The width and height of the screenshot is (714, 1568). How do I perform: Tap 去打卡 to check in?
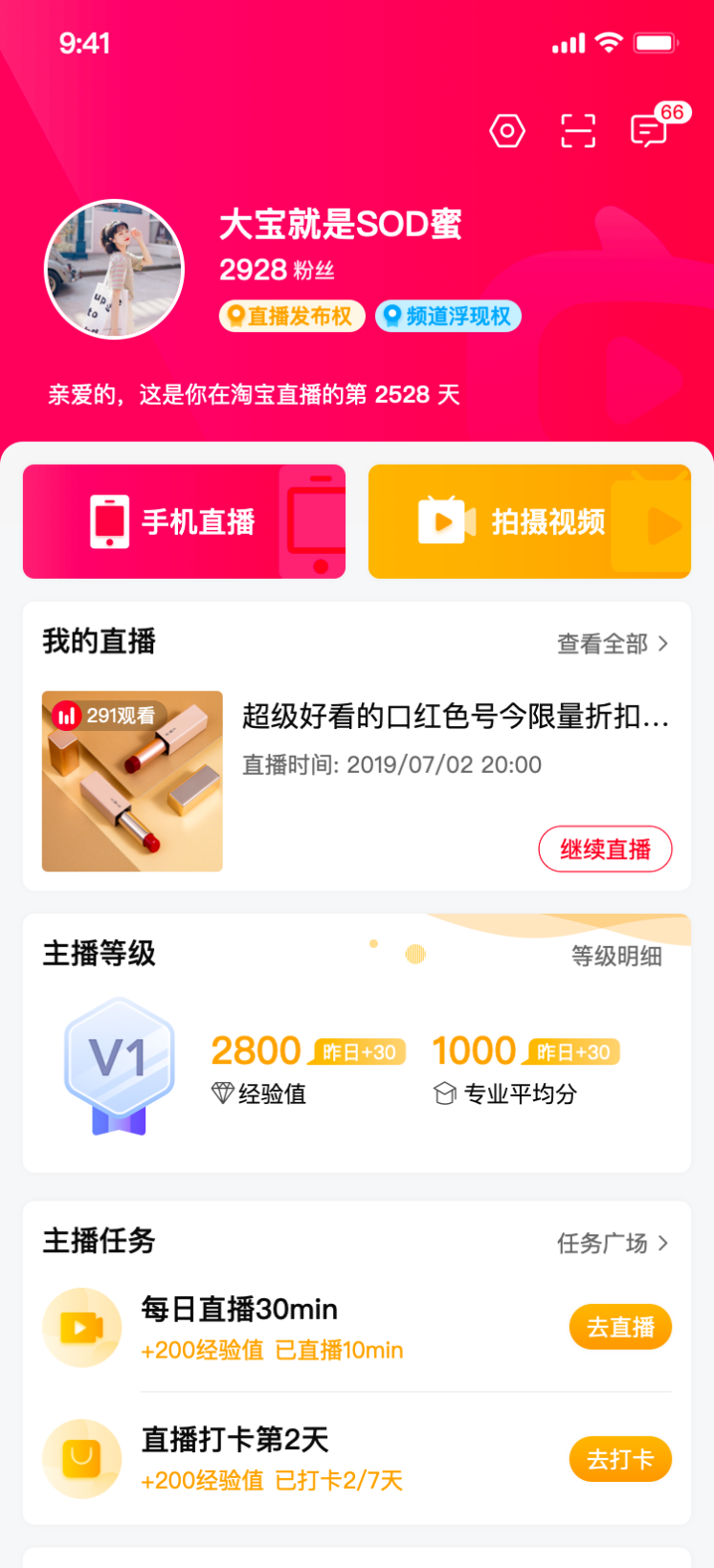[620, 1459]
